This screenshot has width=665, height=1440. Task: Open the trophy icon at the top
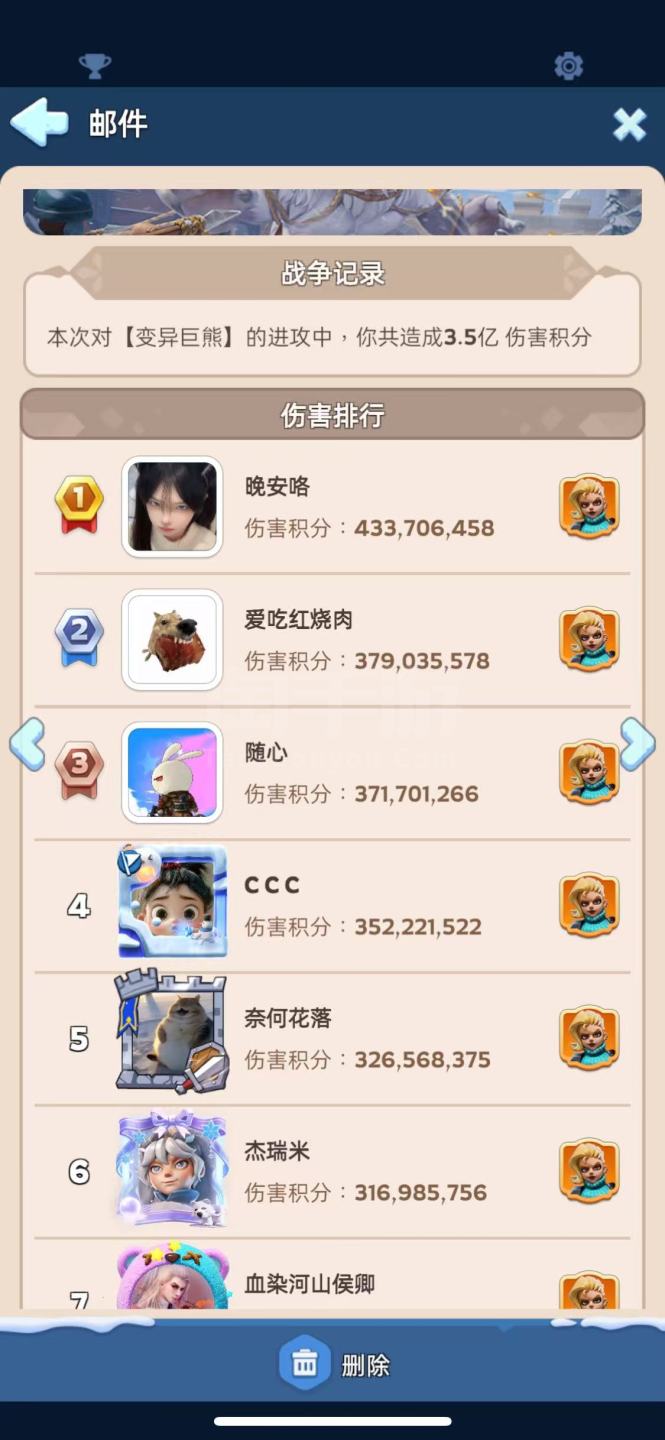[x=95, y=66]
